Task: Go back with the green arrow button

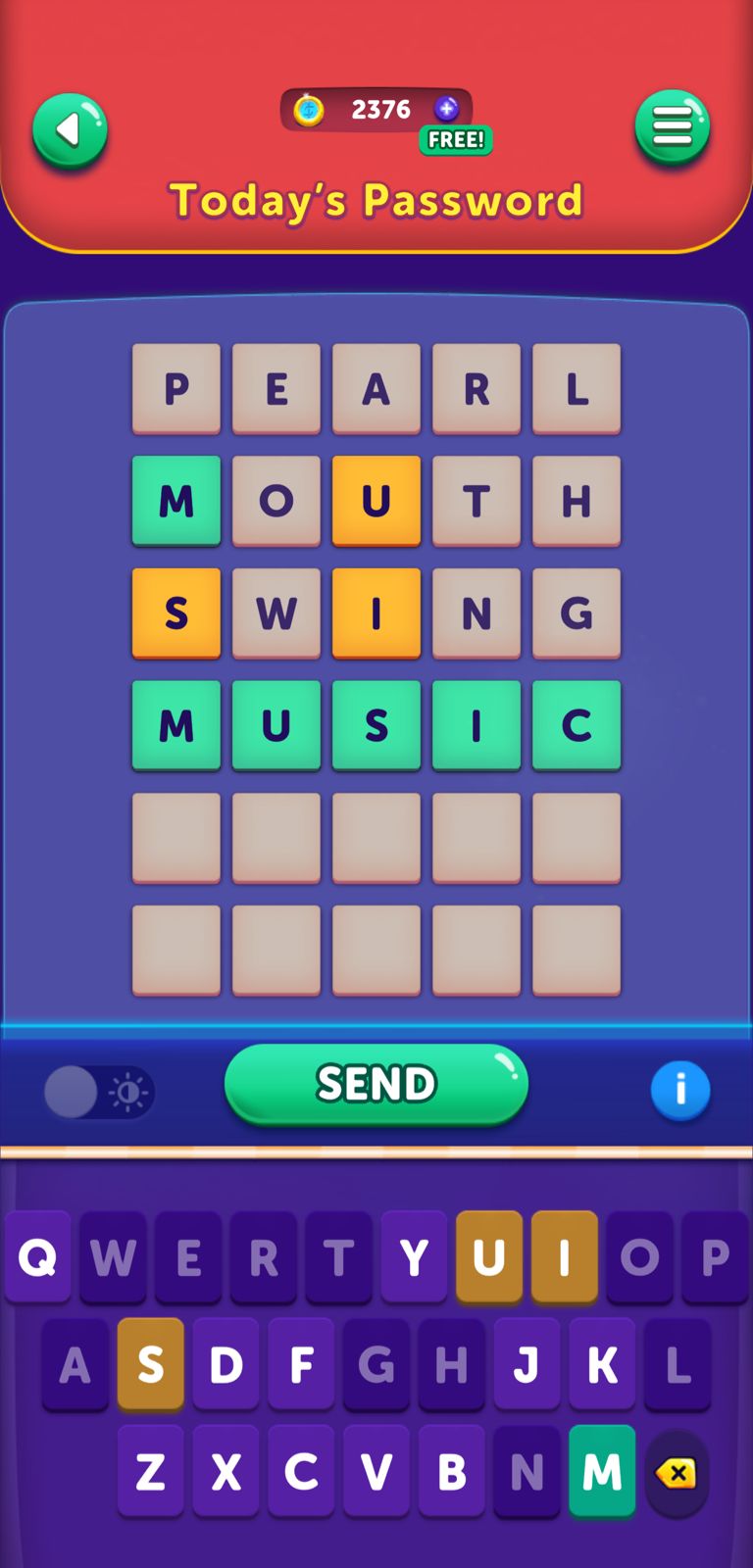Action: coord(70,130)
